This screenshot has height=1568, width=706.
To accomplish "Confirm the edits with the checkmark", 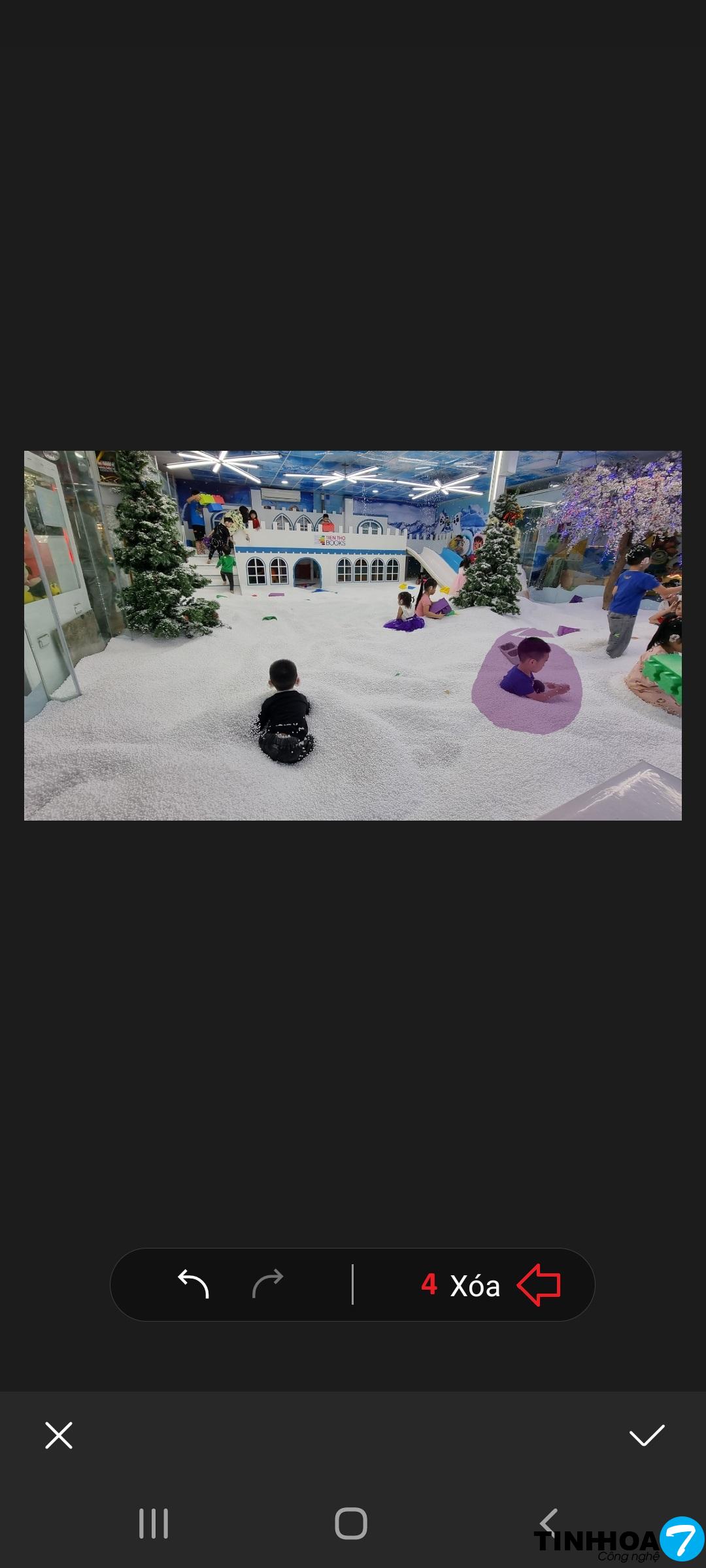I will point(647,1435).
